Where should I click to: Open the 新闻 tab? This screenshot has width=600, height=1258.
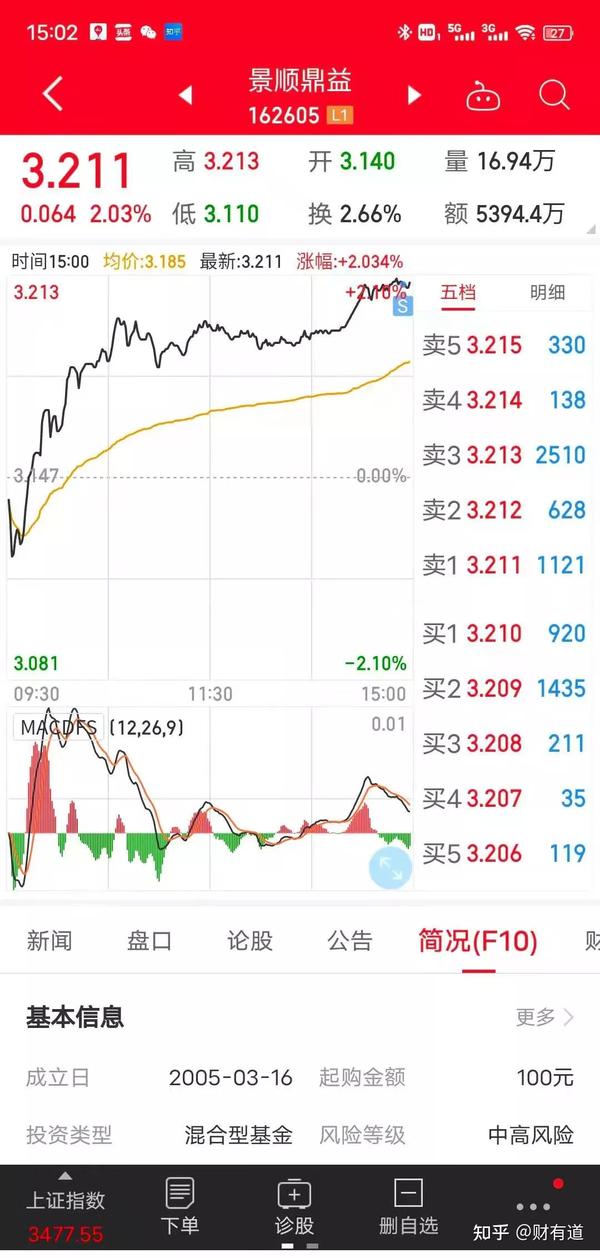tap(49, 941)
